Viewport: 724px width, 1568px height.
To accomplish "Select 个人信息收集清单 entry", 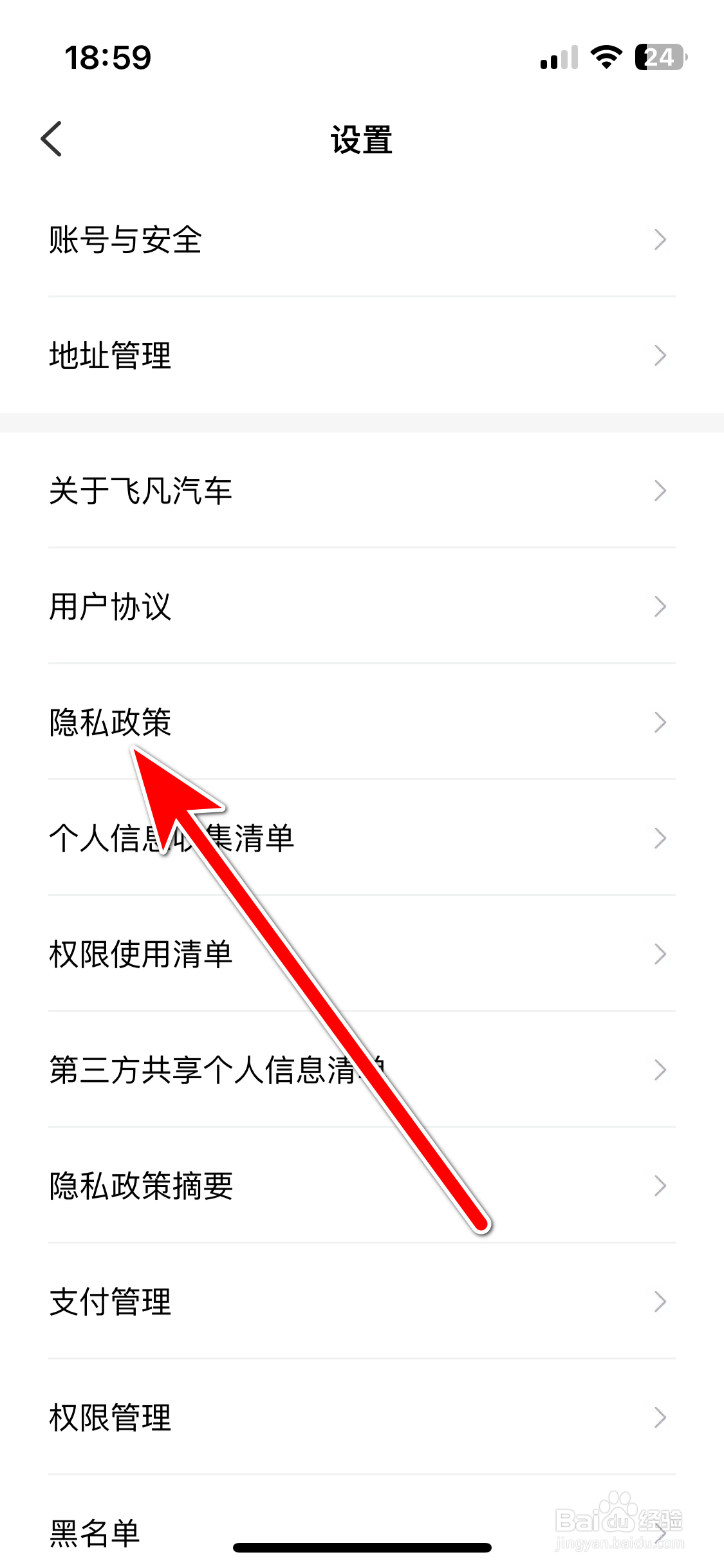I will coord(171,837).
